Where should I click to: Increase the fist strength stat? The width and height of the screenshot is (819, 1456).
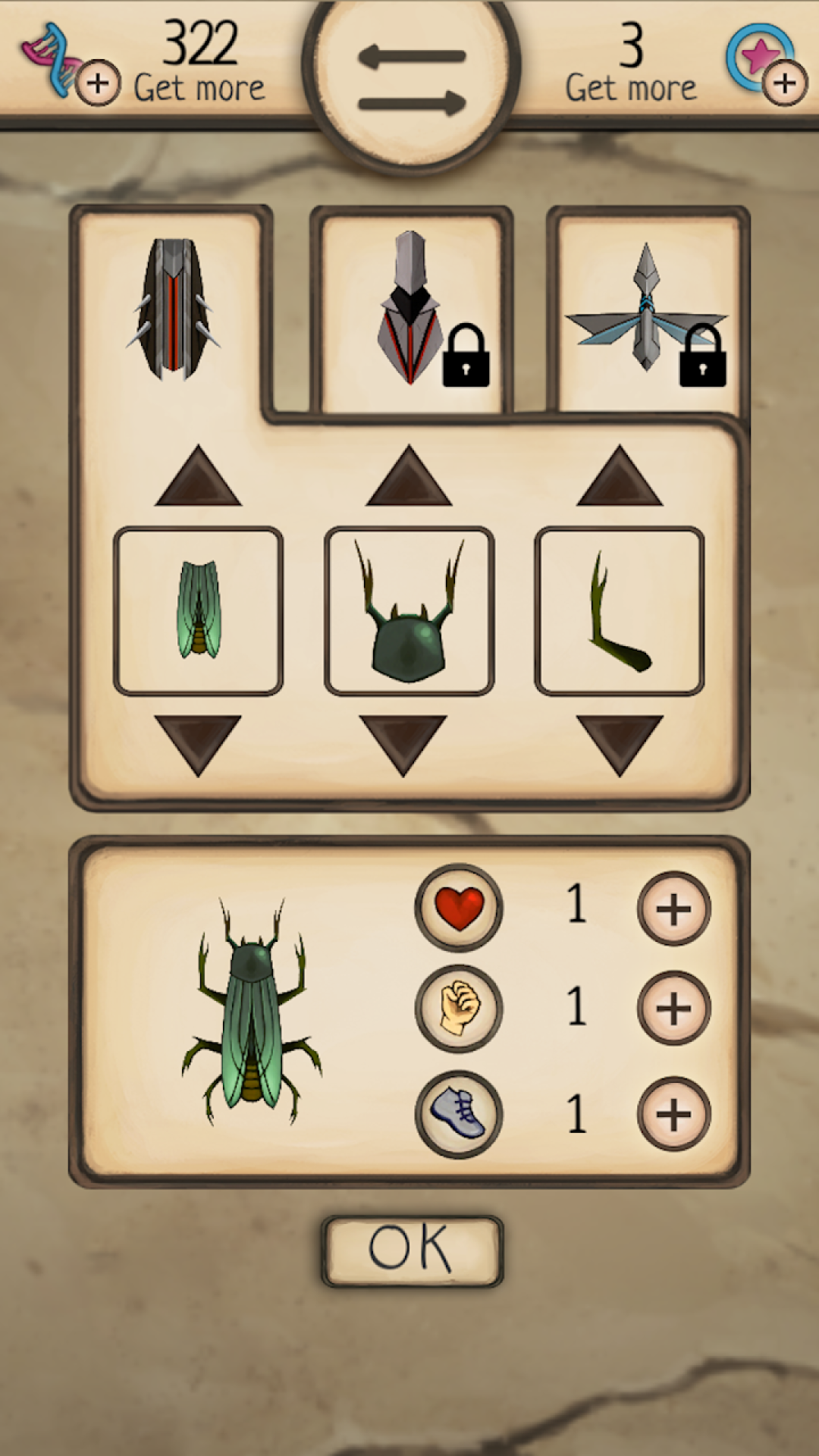pos(673,1009)
